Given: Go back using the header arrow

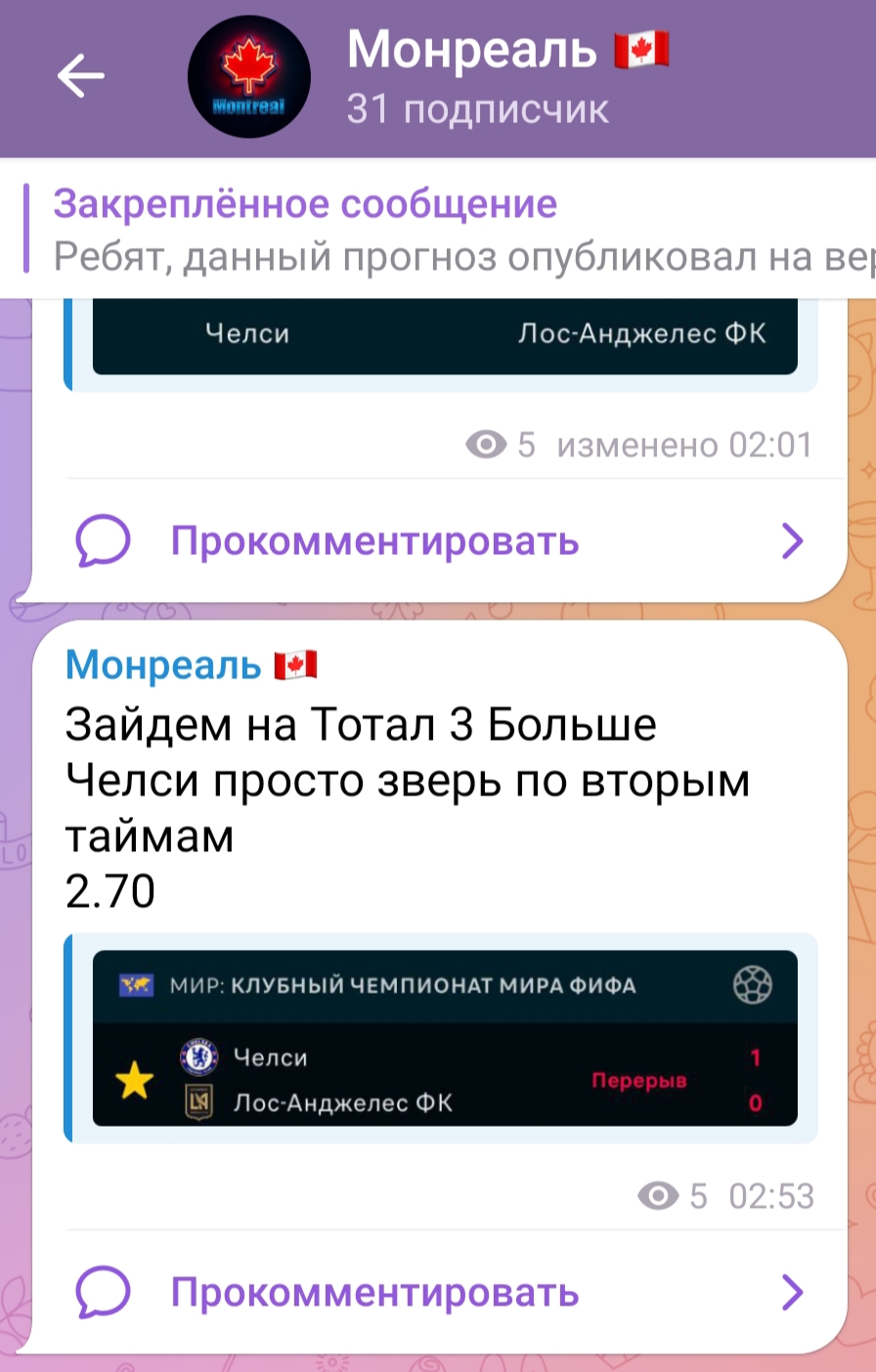Looking at the screenshot, I should point(80,76).
